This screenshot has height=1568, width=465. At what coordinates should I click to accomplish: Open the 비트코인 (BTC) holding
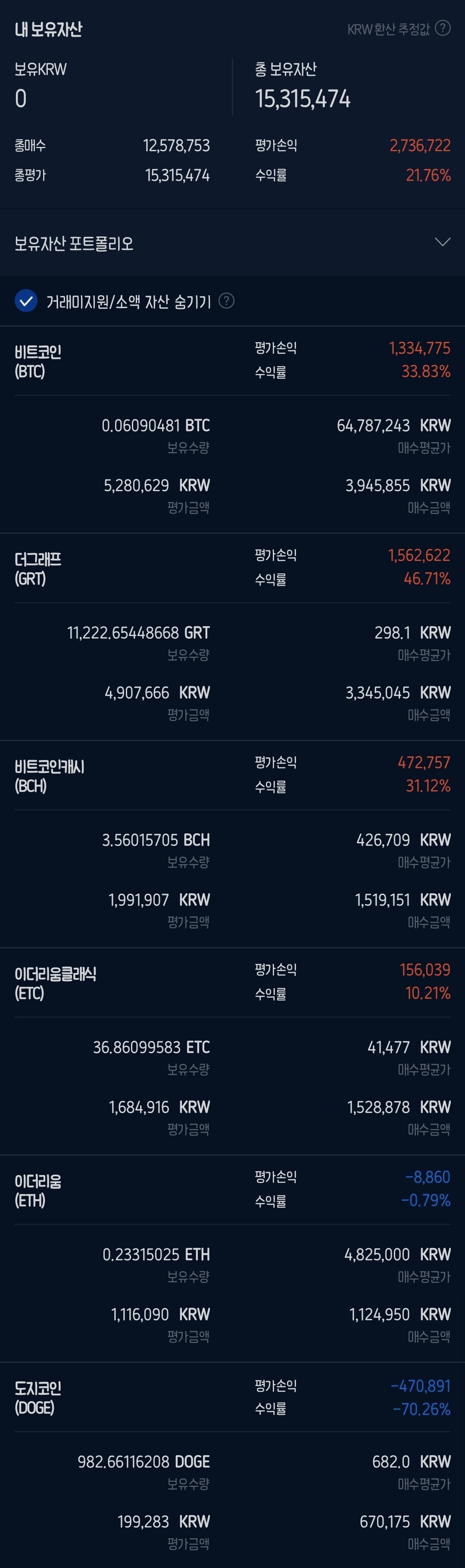point(38,361)
